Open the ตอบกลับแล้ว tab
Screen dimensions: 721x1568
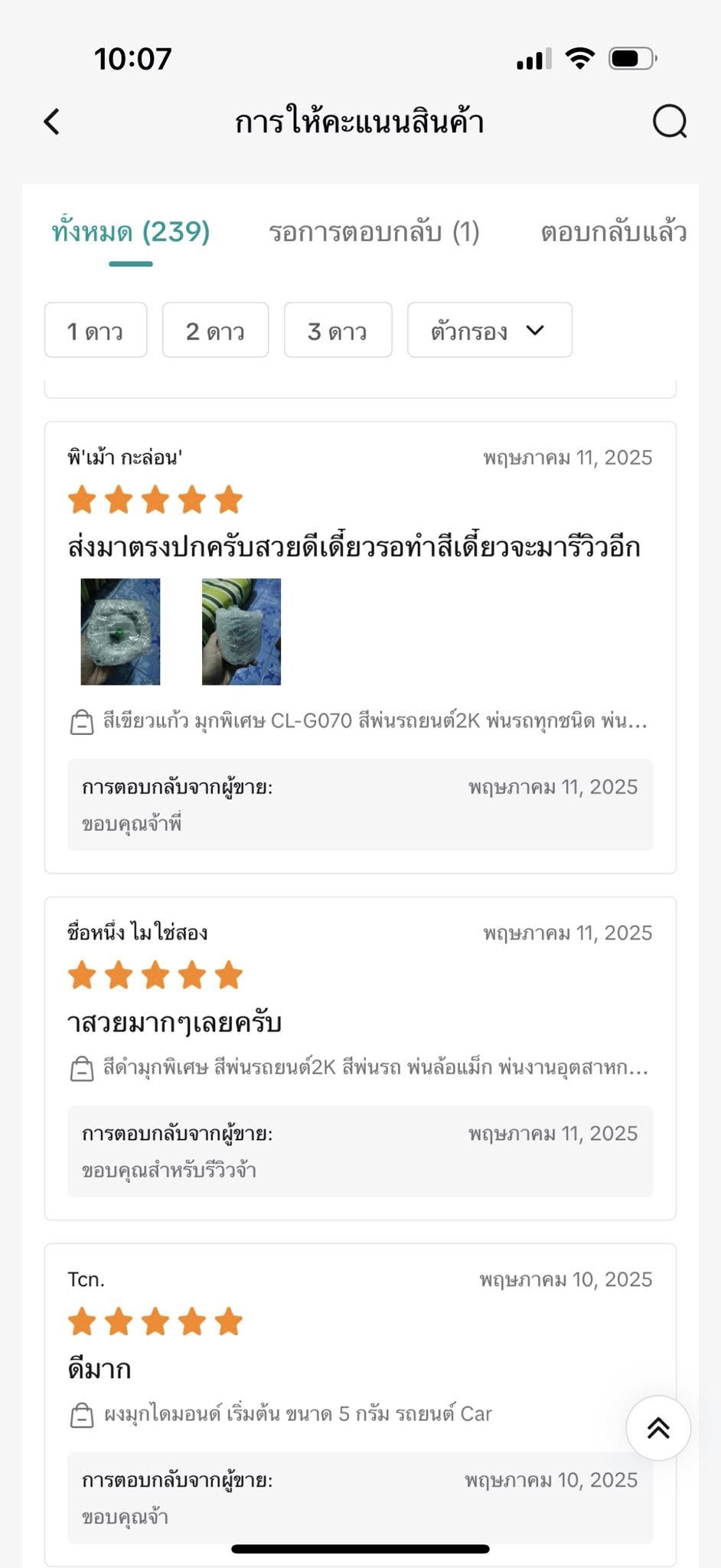[614, 232]
